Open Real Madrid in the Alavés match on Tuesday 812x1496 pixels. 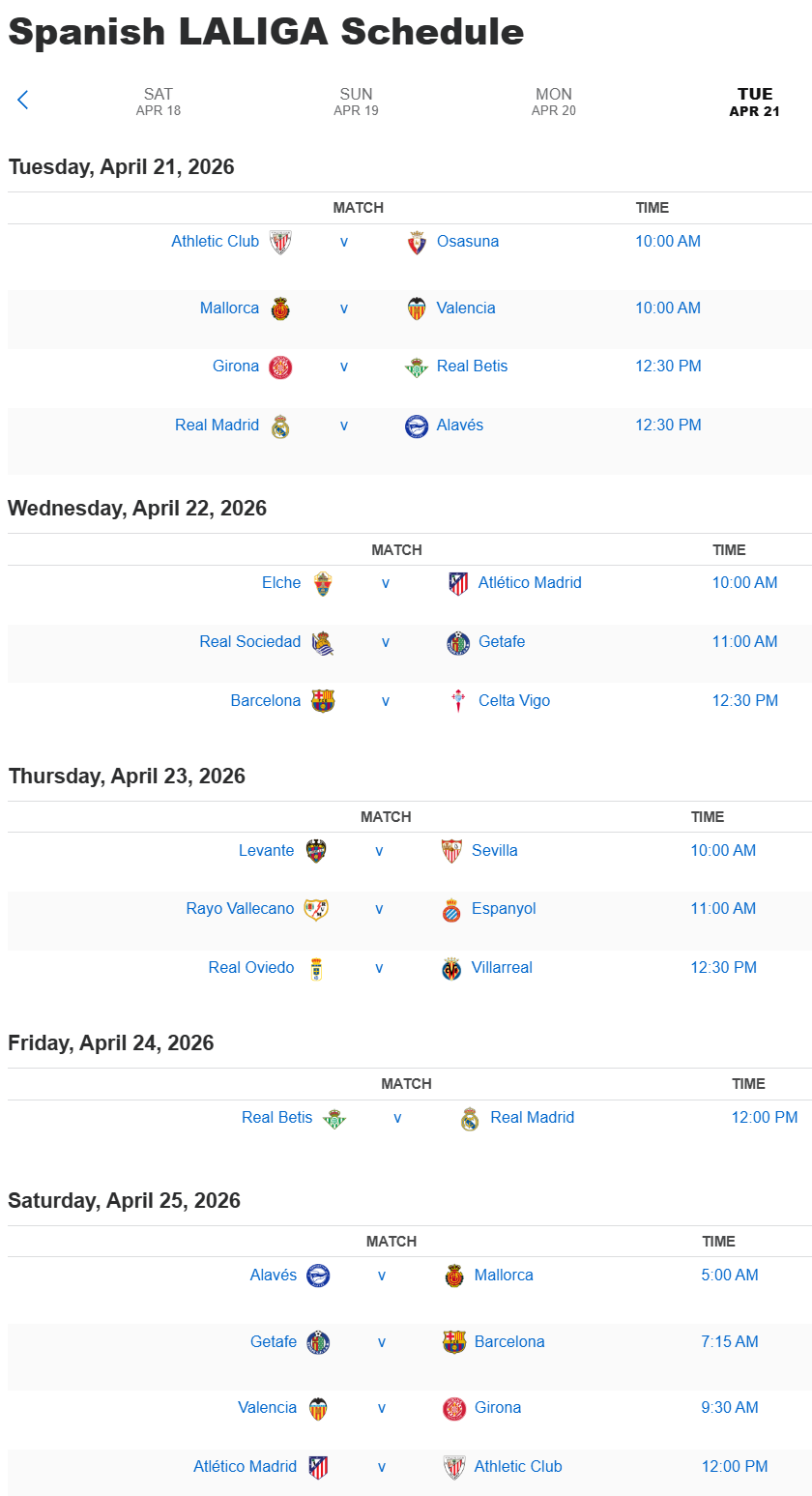[217, 425]
